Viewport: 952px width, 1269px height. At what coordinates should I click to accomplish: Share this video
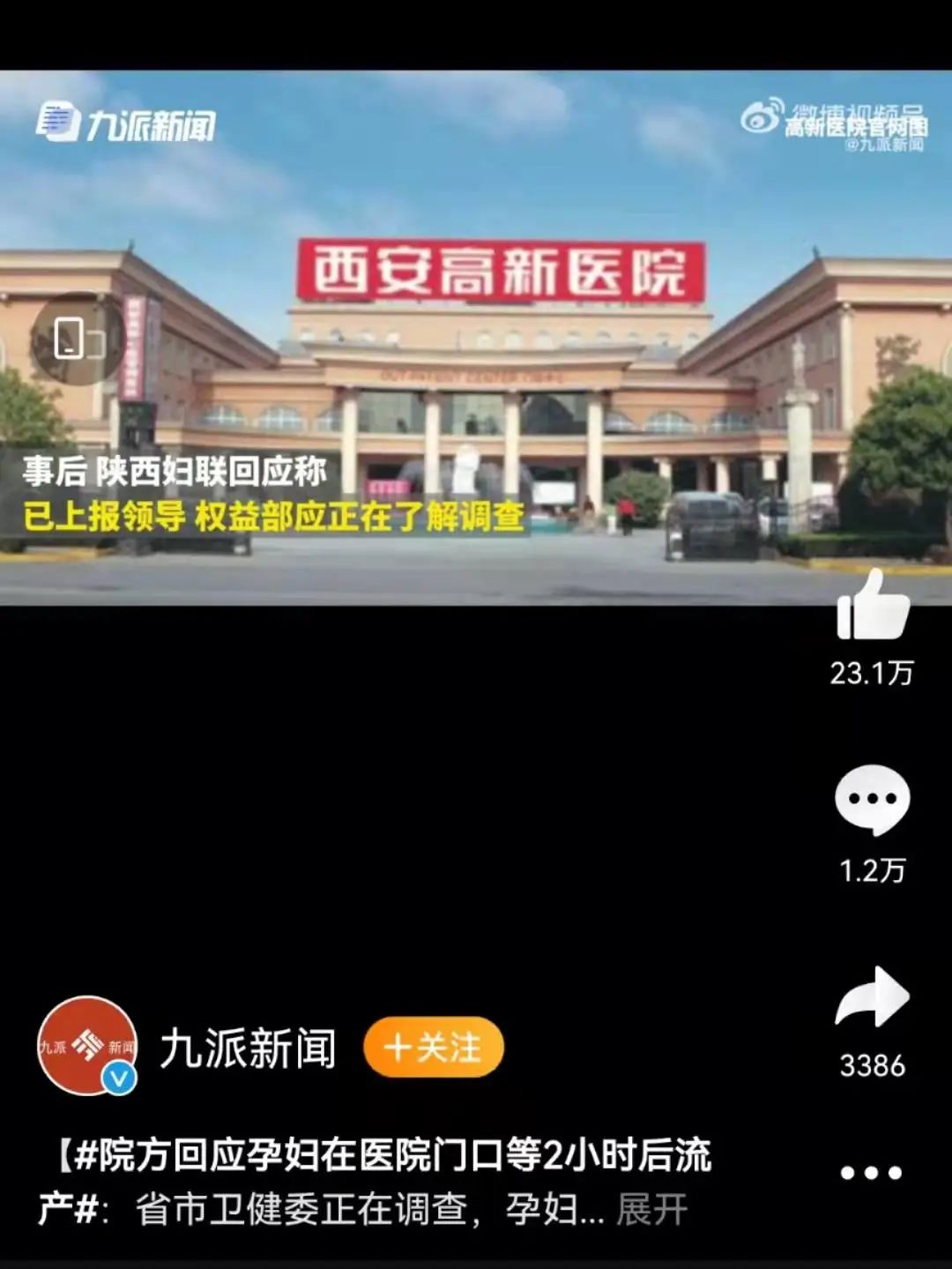point(872,998)
